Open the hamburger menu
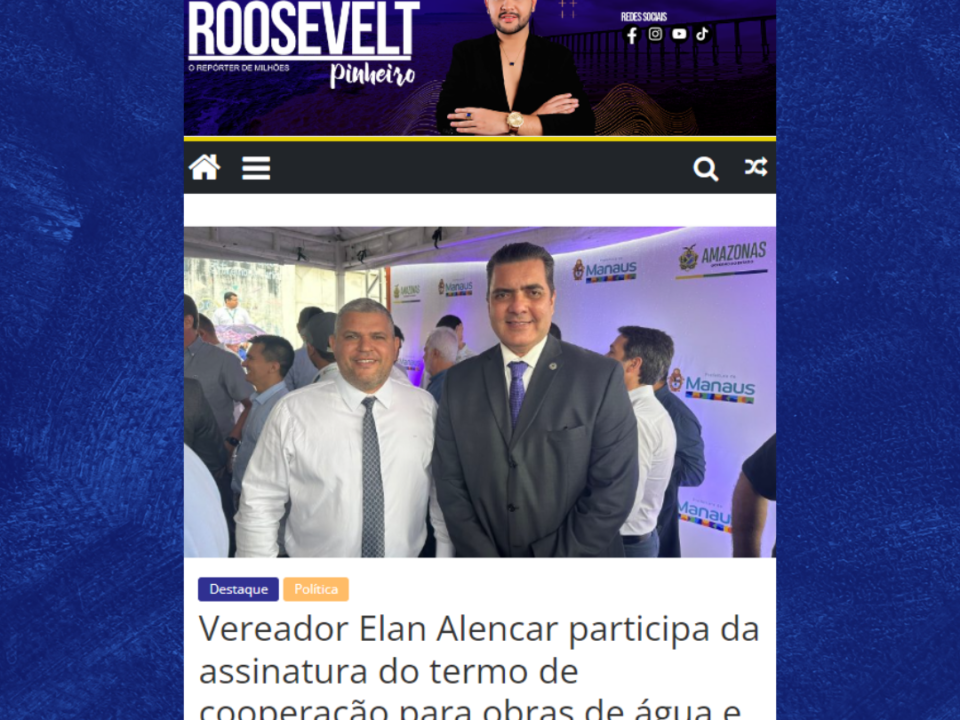Image resolution: width=960 pixels, height=720 pixels. tap(256, 168)
